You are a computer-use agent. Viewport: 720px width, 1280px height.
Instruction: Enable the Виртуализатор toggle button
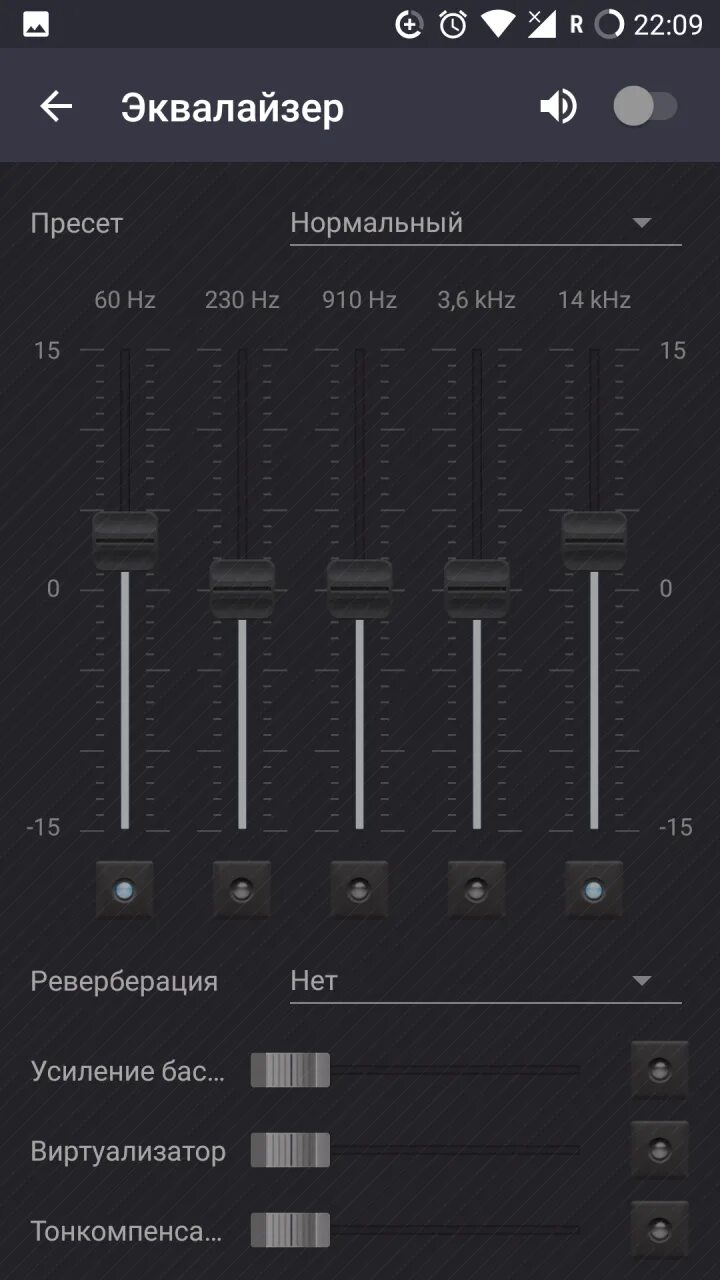coord(659,1150)
